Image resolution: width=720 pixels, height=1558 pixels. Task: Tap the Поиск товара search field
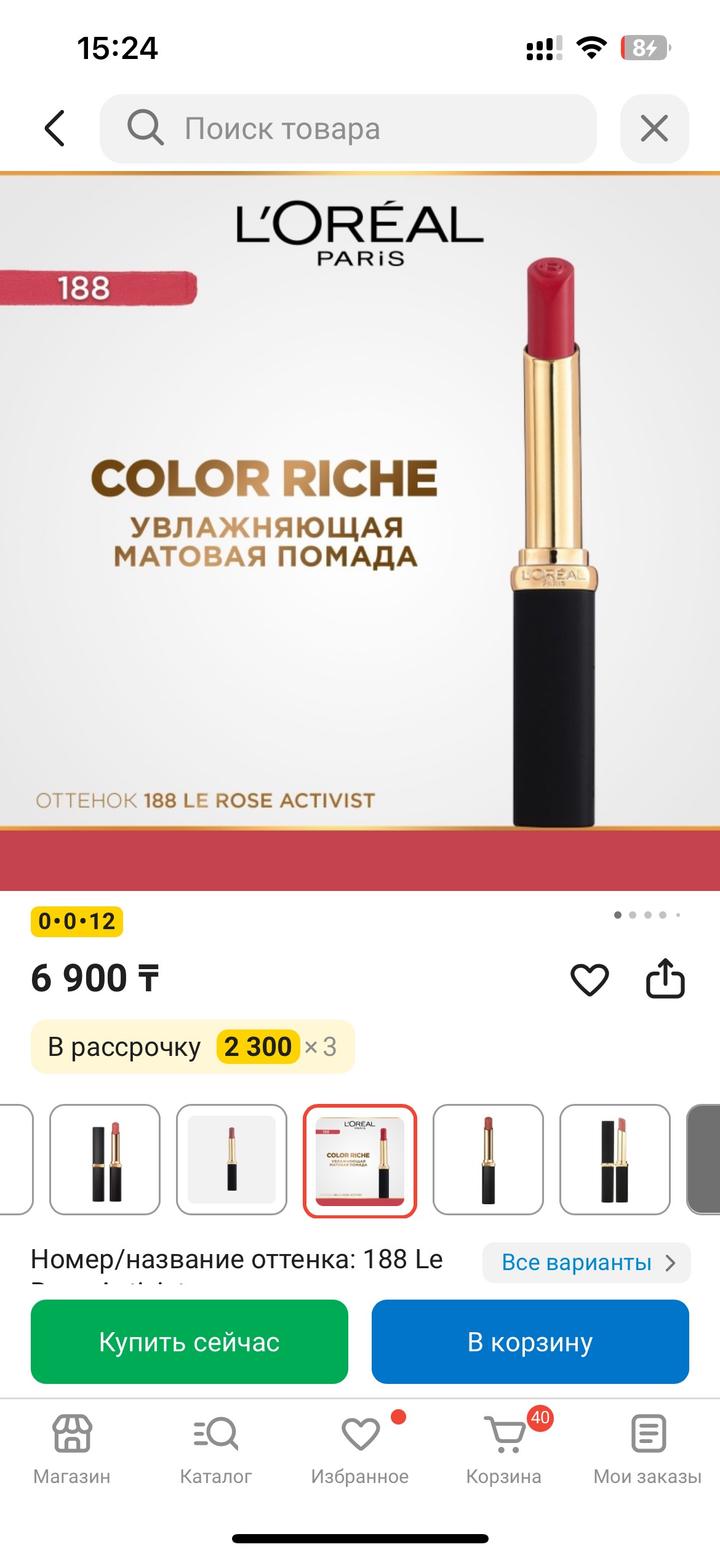click(x=348, y=129)
